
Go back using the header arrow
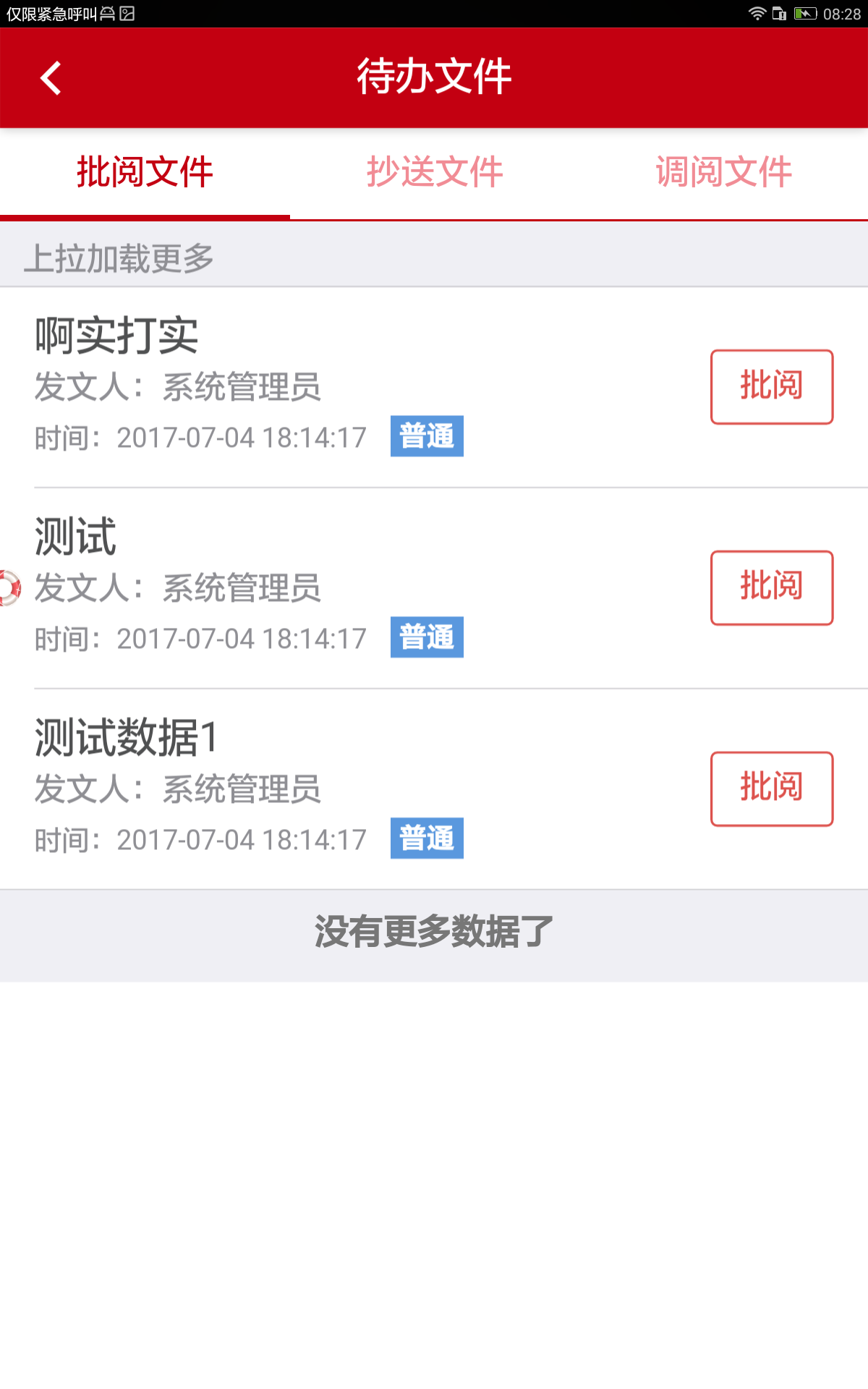click(x=51, y=78)
